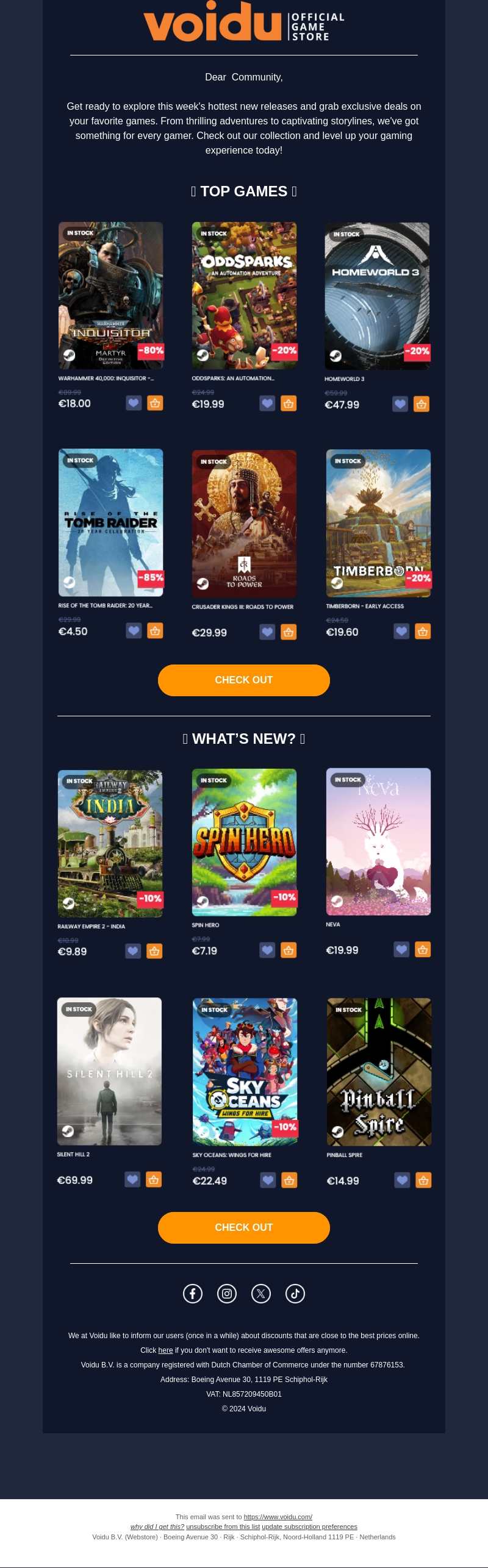Open Rise of the Tomb Raider card
The width and height of the screenshot is (488, 1568).
coord(110,522)
